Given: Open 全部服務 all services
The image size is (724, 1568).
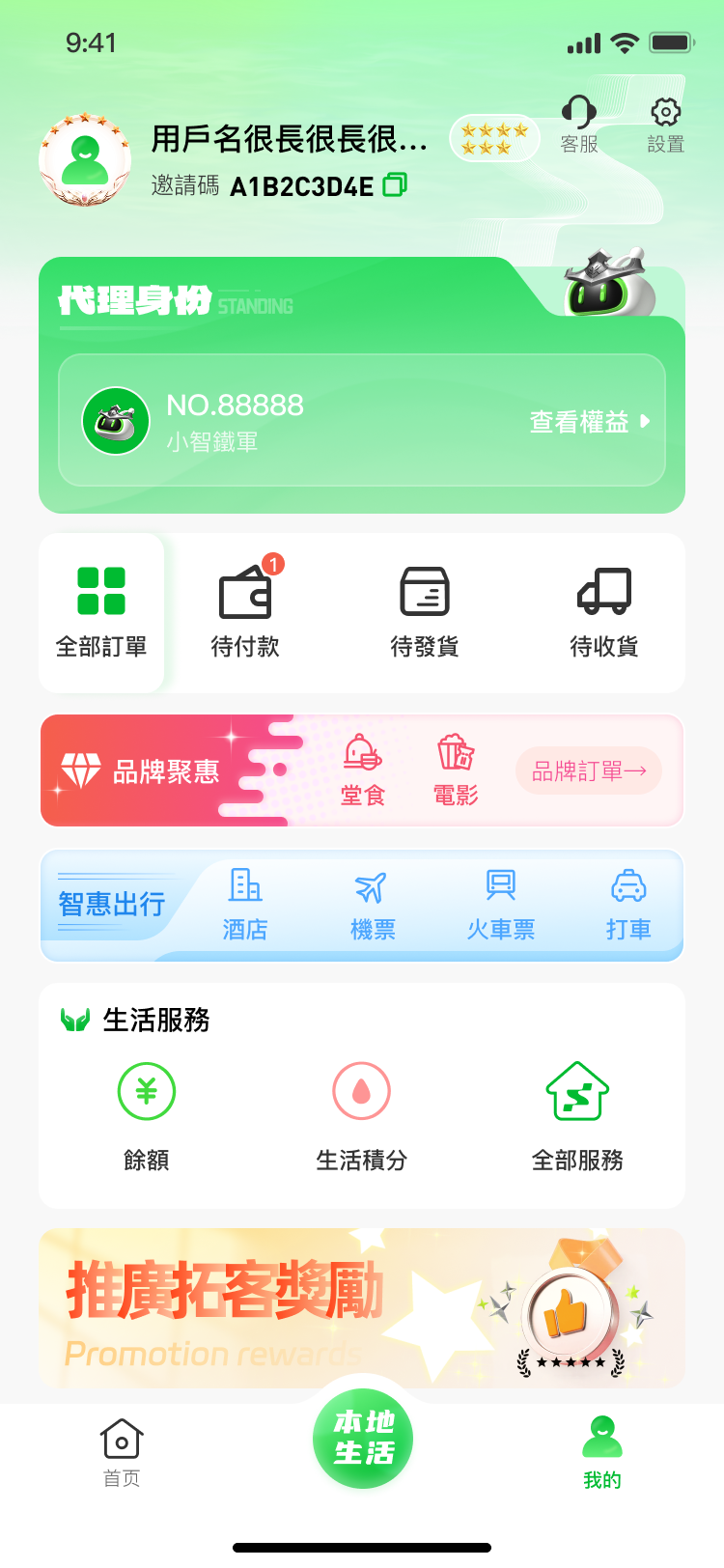Looking at the screenshot, I should point(577,1116).
